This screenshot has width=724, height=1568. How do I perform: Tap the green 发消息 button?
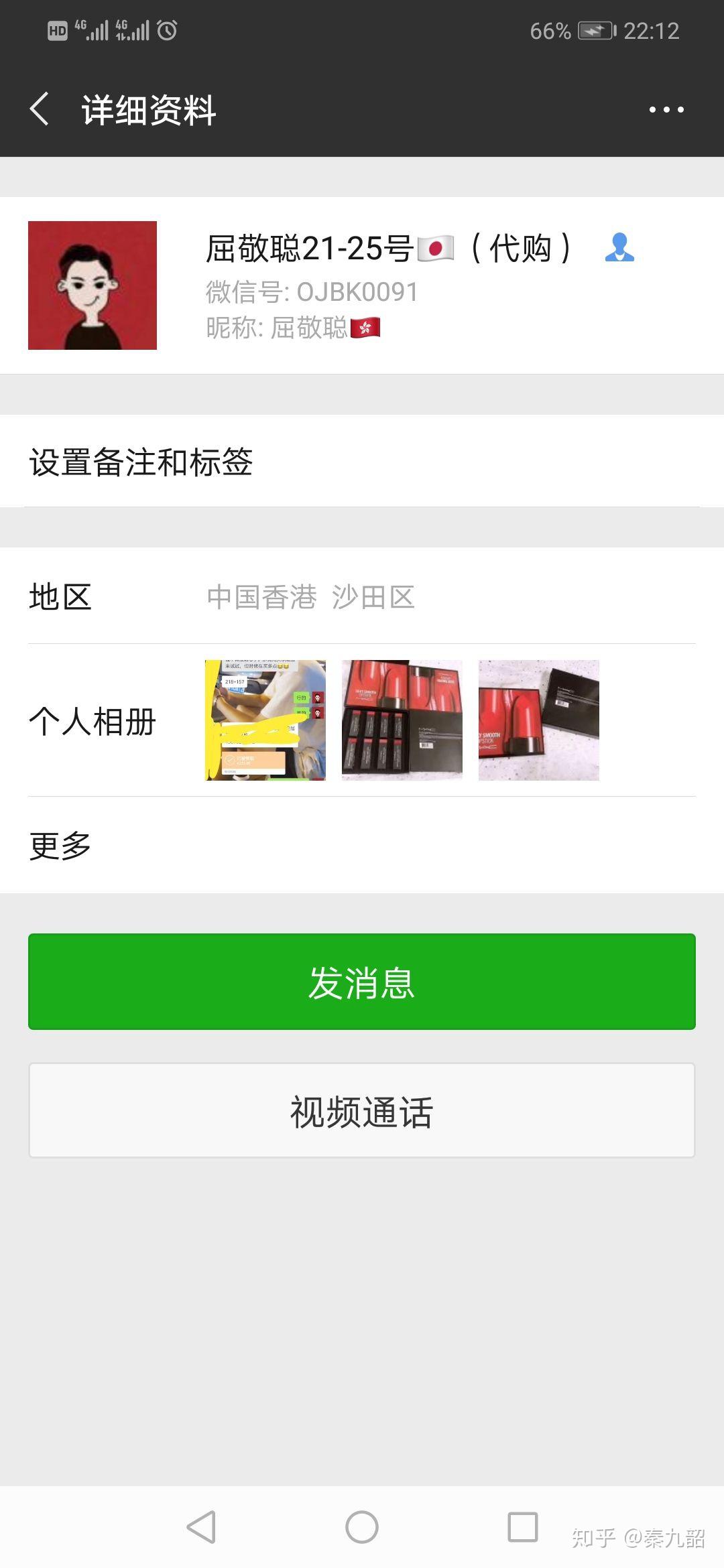pyautogui.click(x=362, y=982)
